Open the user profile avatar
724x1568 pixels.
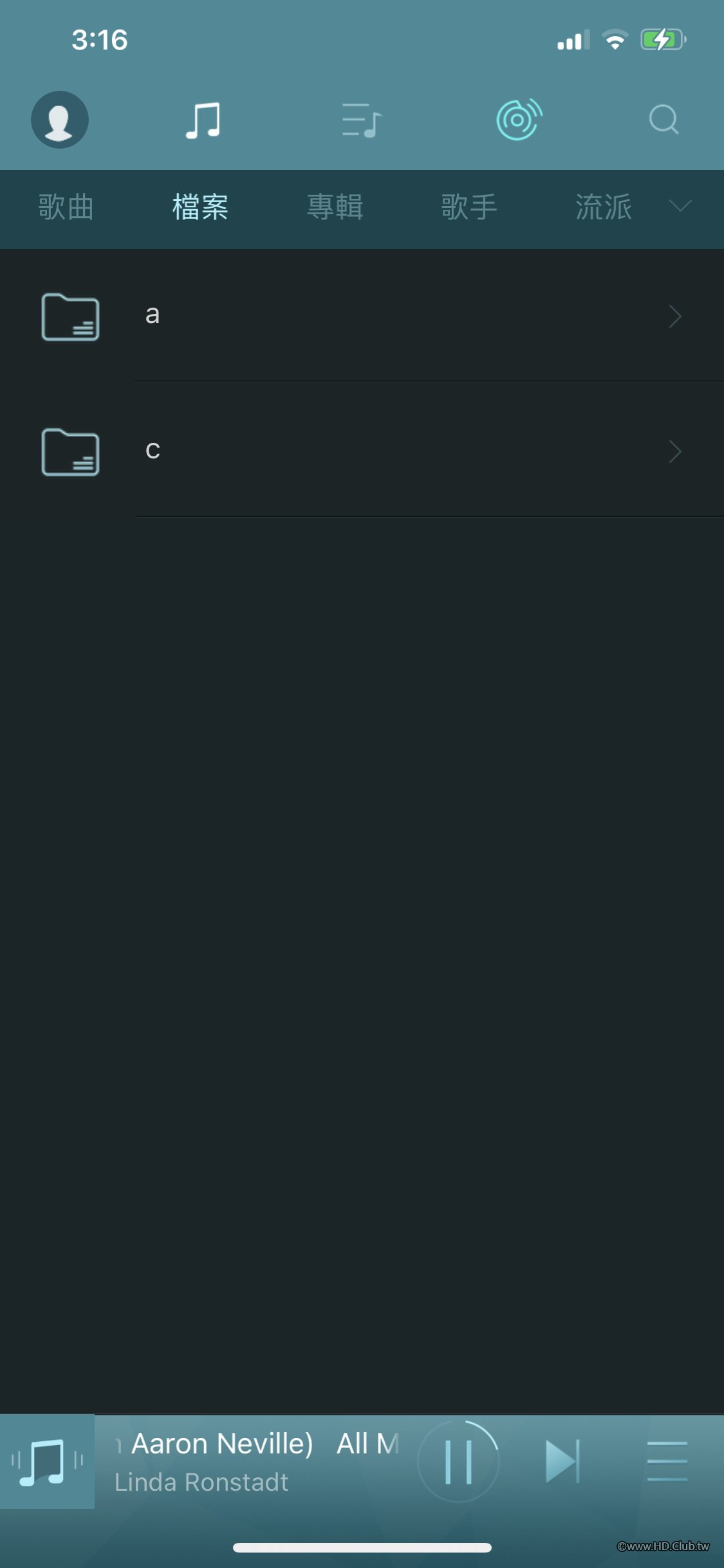pyautogui.click(x=60, y=120)
